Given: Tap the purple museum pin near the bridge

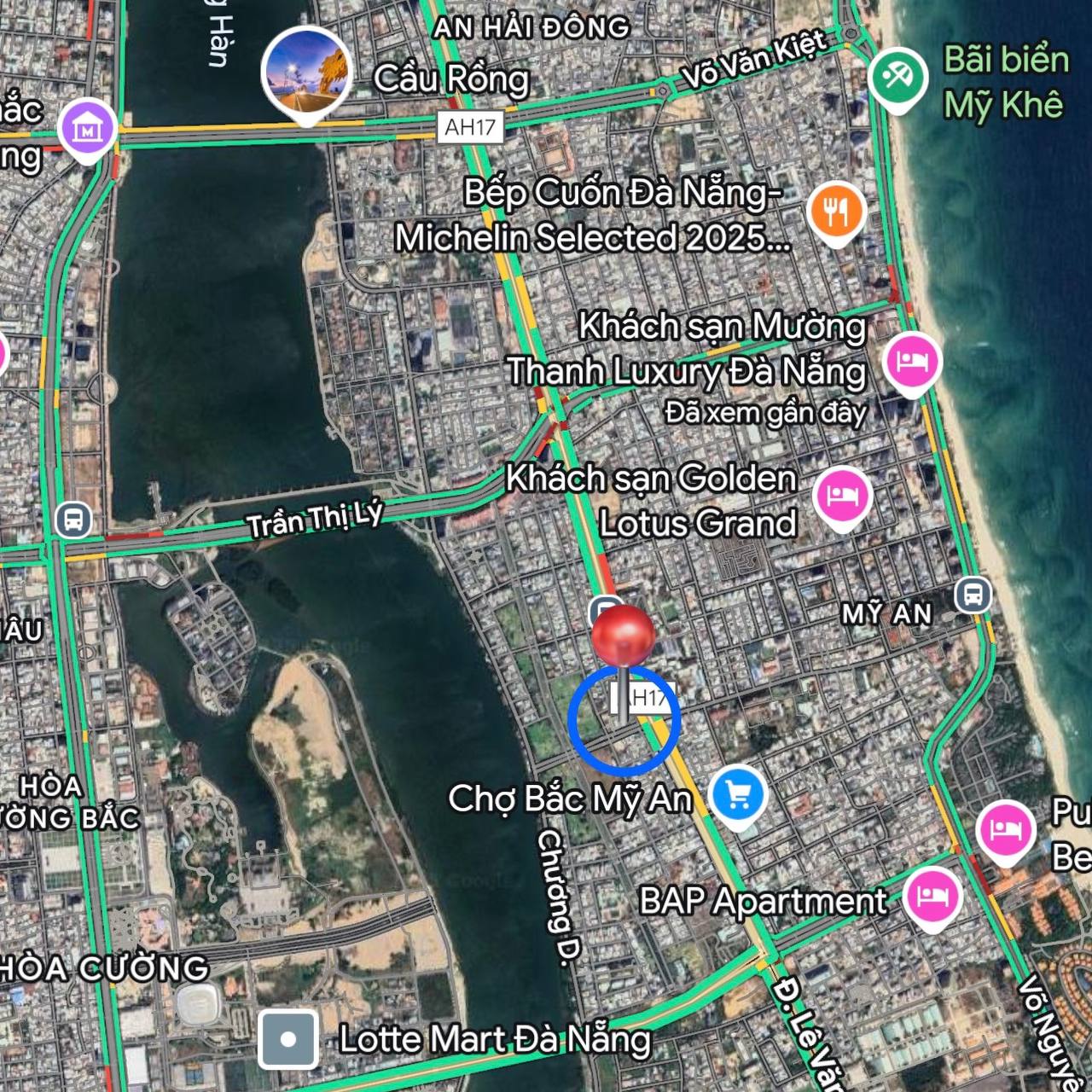Looking at the screenshot, I should pos(88,129).
